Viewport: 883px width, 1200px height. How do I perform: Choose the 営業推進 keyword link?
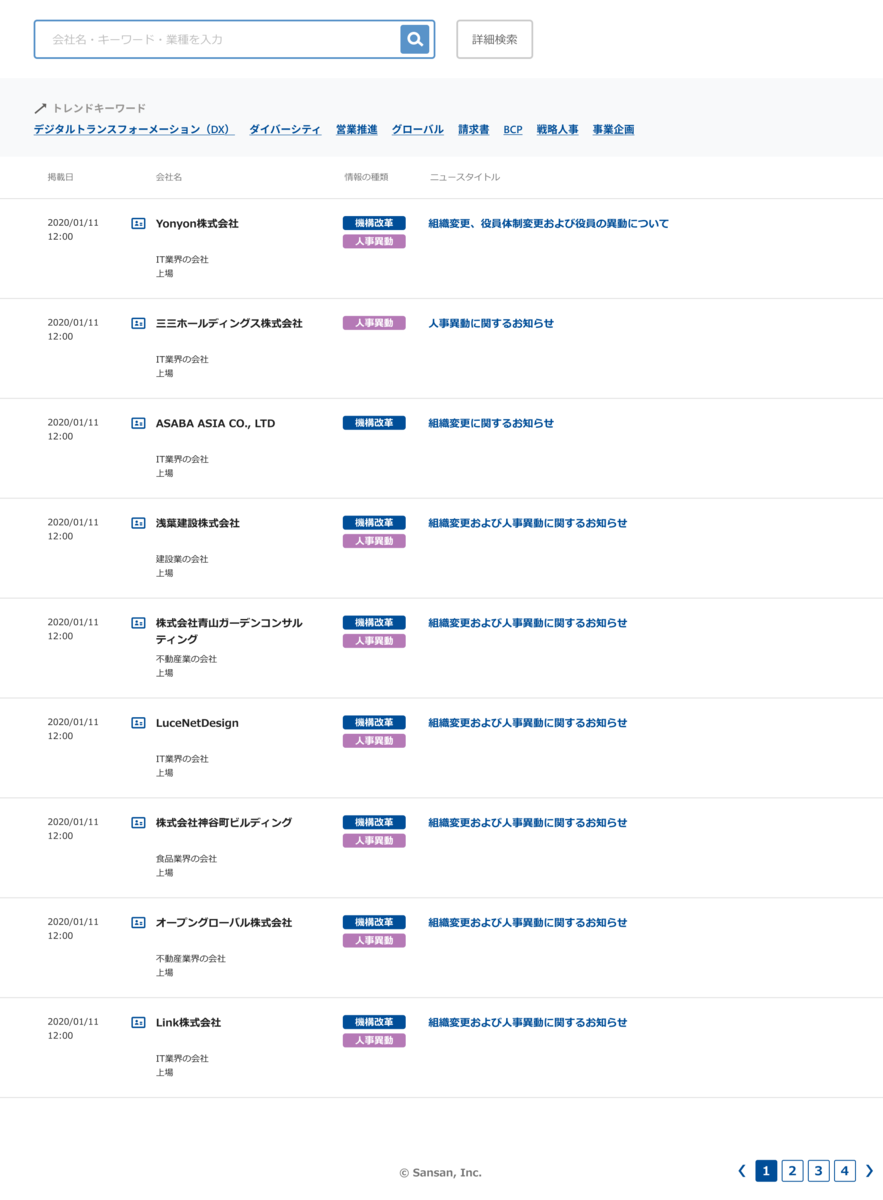tap(357, 130)
